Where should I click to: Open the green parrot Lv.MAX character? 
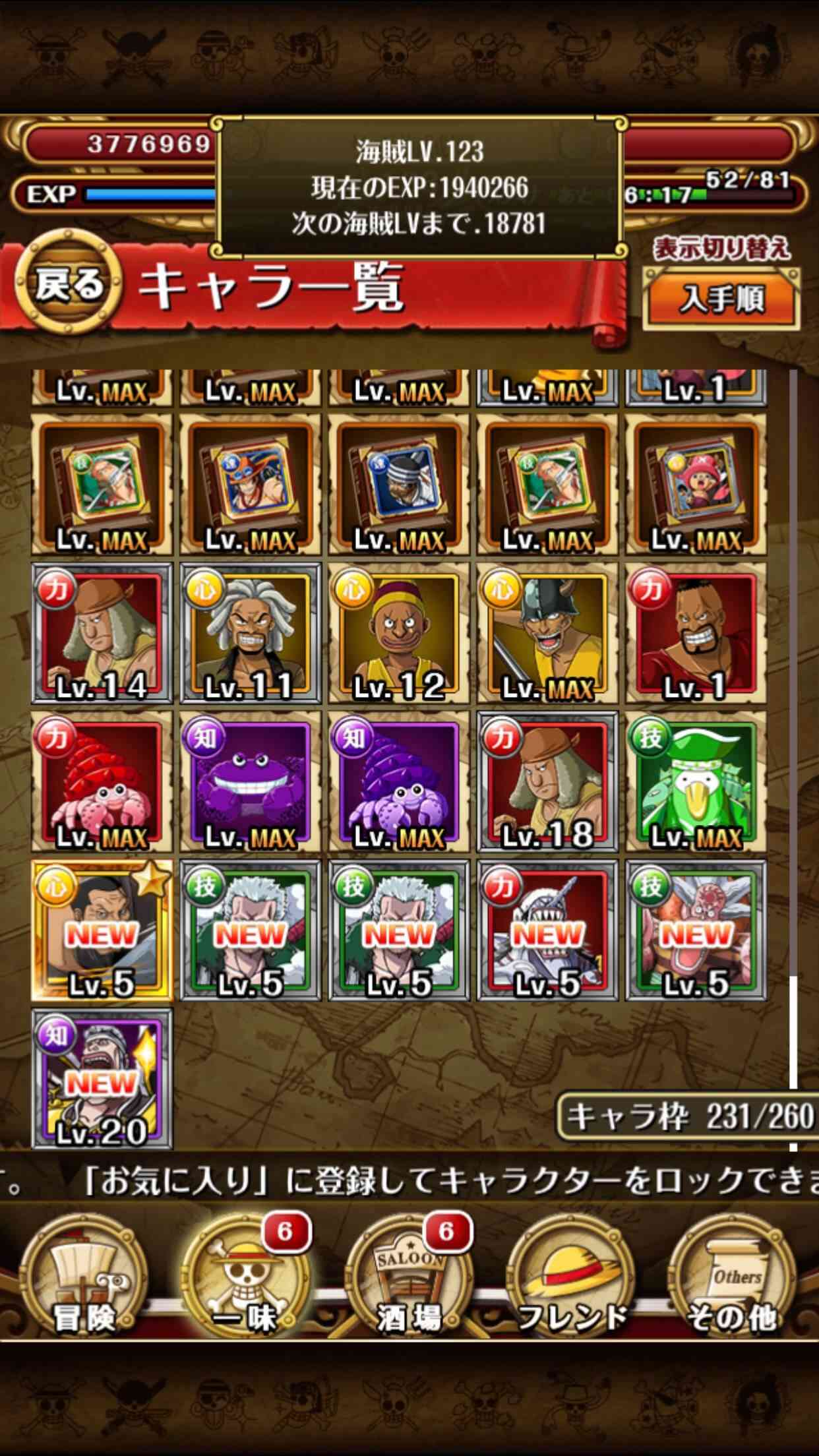point(696,782)
